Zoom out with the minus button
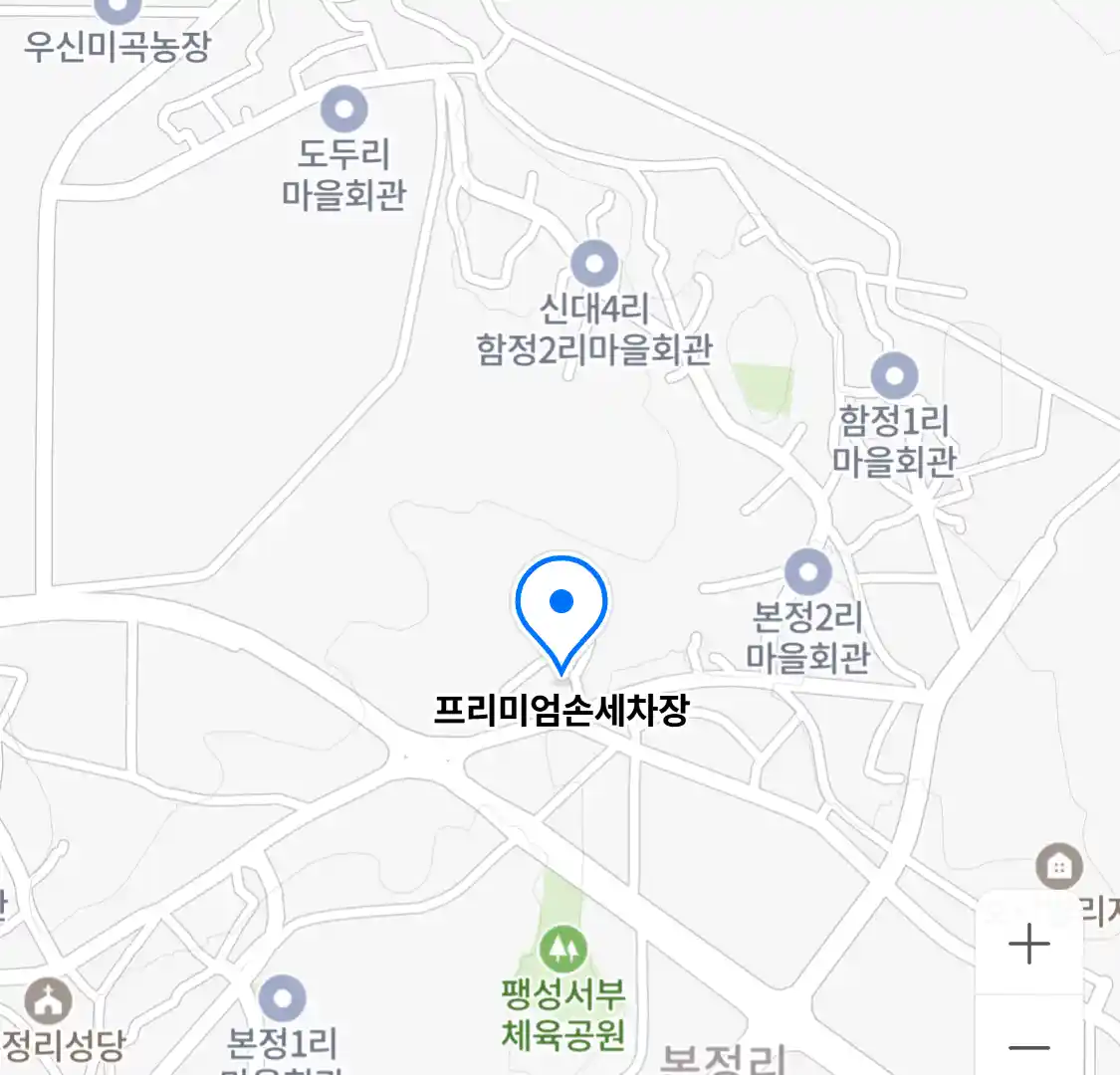Image resolution: width=1120 pixels, height=1075 pixels. [1028, 1045]
